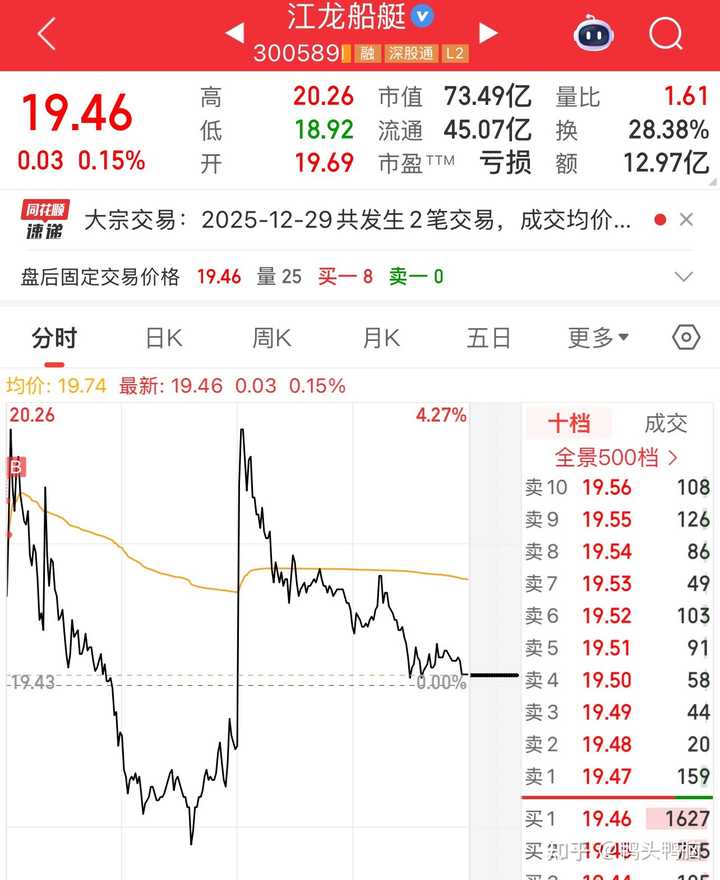Select the 分时 chart tab
The image size is (720, 880).
[x=54, y=338]
